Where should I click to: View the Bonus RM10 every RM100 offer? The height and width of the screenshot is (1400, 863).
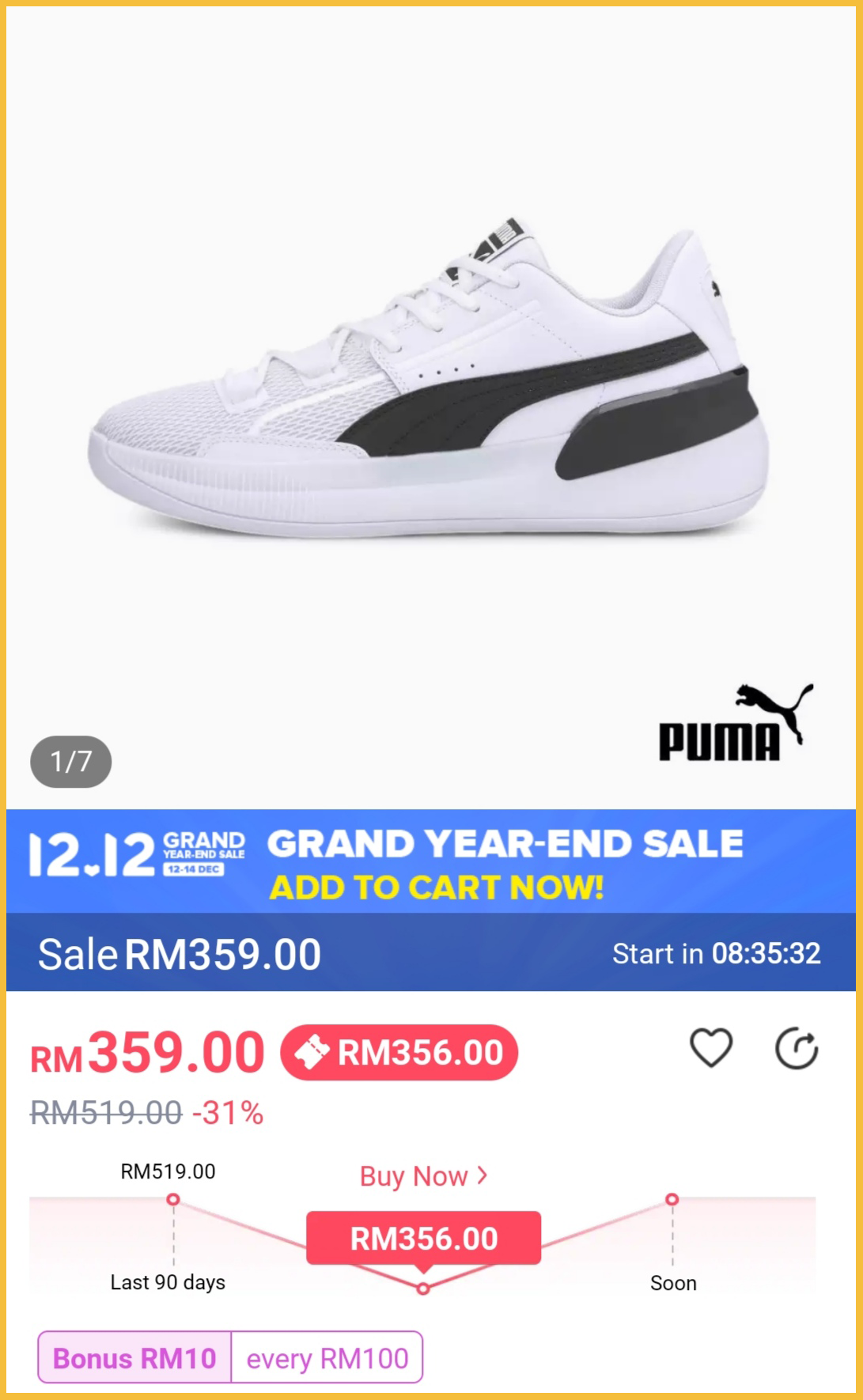(x=230, y=1357)
